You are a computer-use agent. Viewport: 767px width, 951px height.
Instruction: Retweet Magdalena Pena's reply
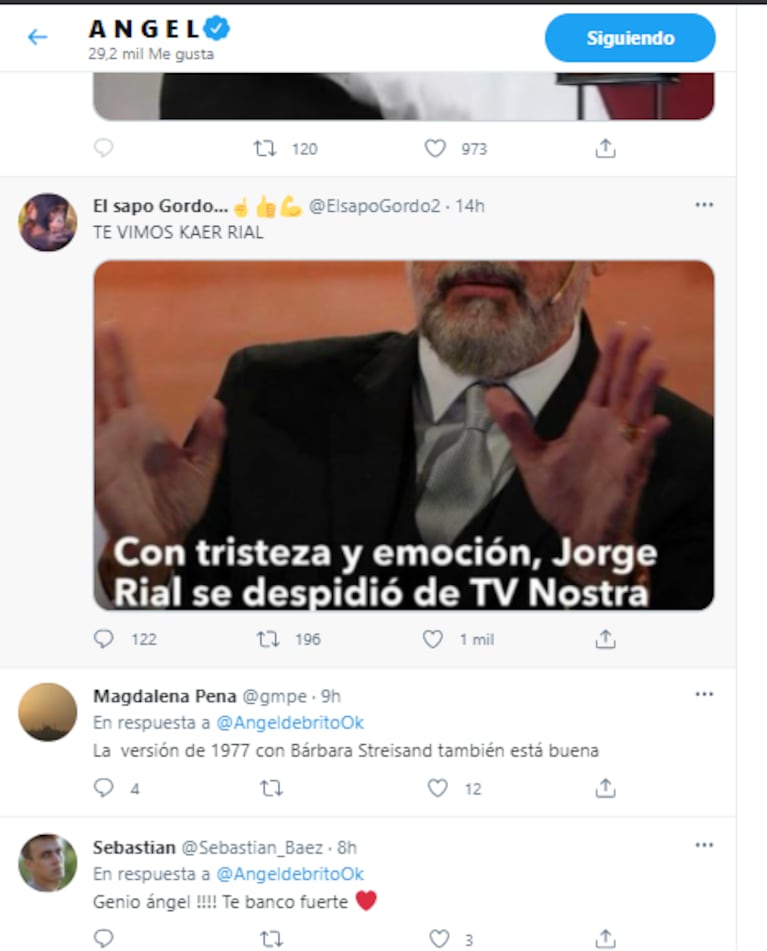[x=271, y=788]
